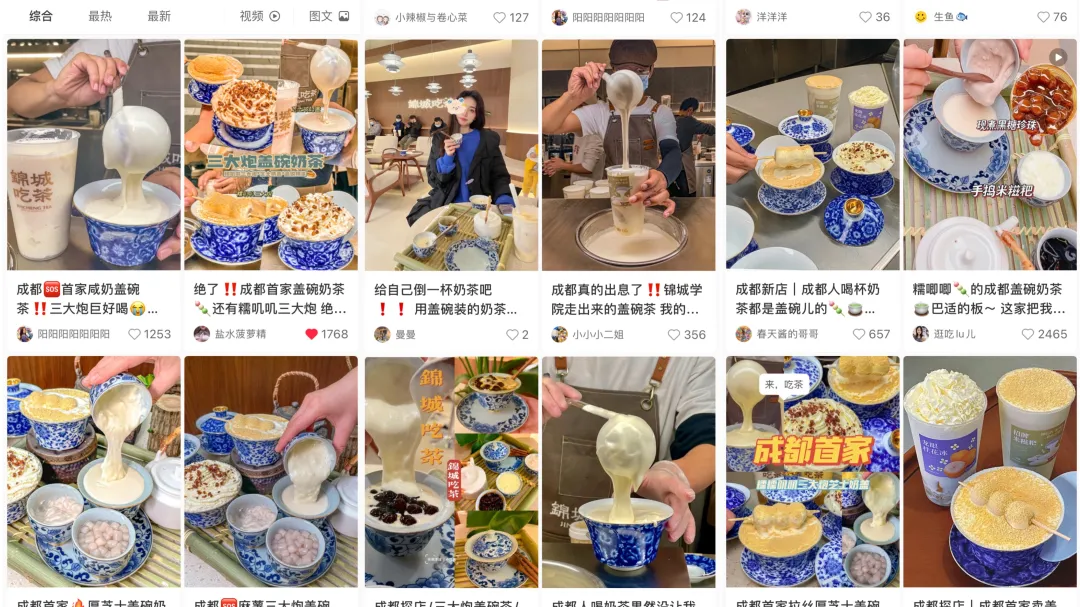The height and width of the screenshot is (607, 1080).
Task: Open the video post 糯唧唧的成都盖碗奶茶
Action: [x=990, y=154]
